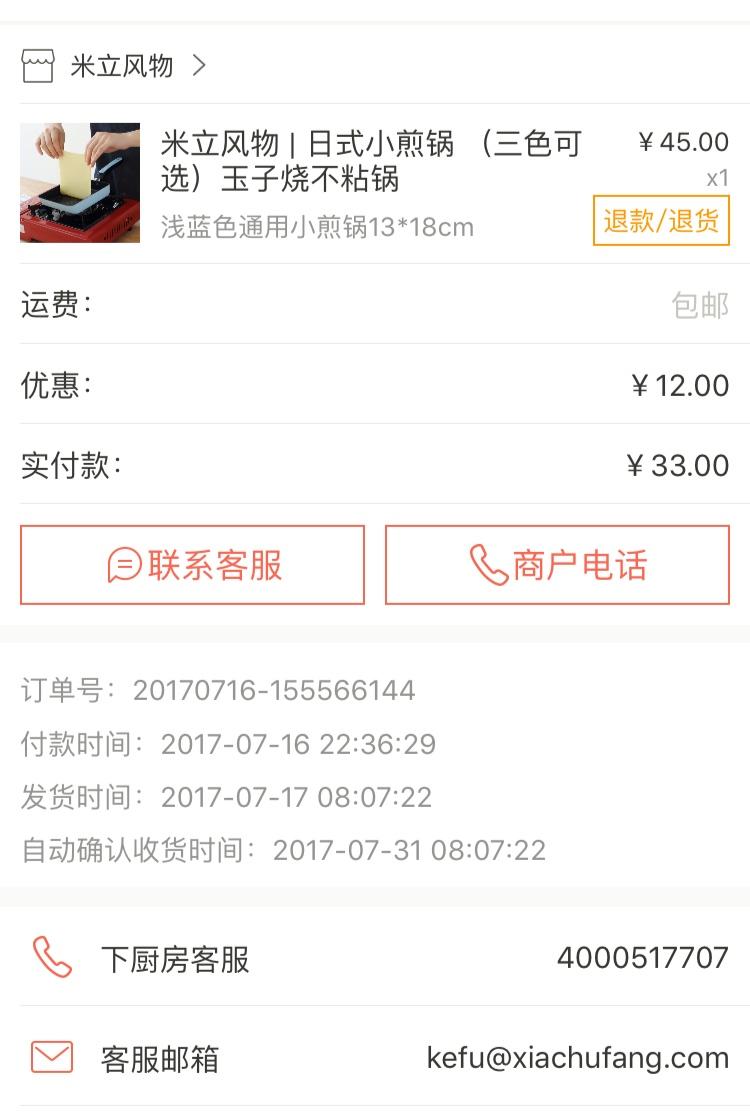750x1120 pixels.
Task: Call the seller via 商户电话
Action: (557, 566)
